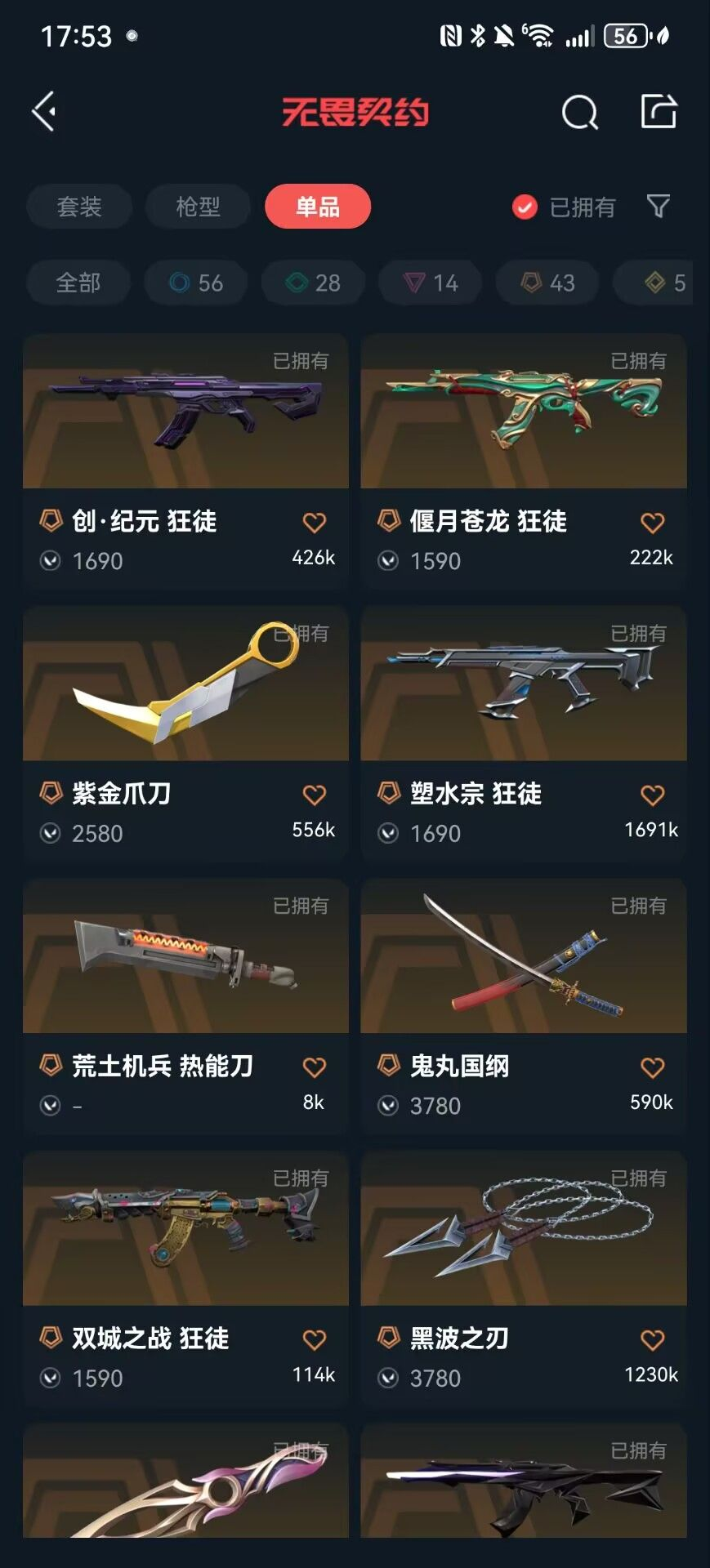Image resolution: width=710 pixels, height=1568 pixels.
Task: Tap the heart on 荒土机兵 热能刀
Action: (315, 1067)
